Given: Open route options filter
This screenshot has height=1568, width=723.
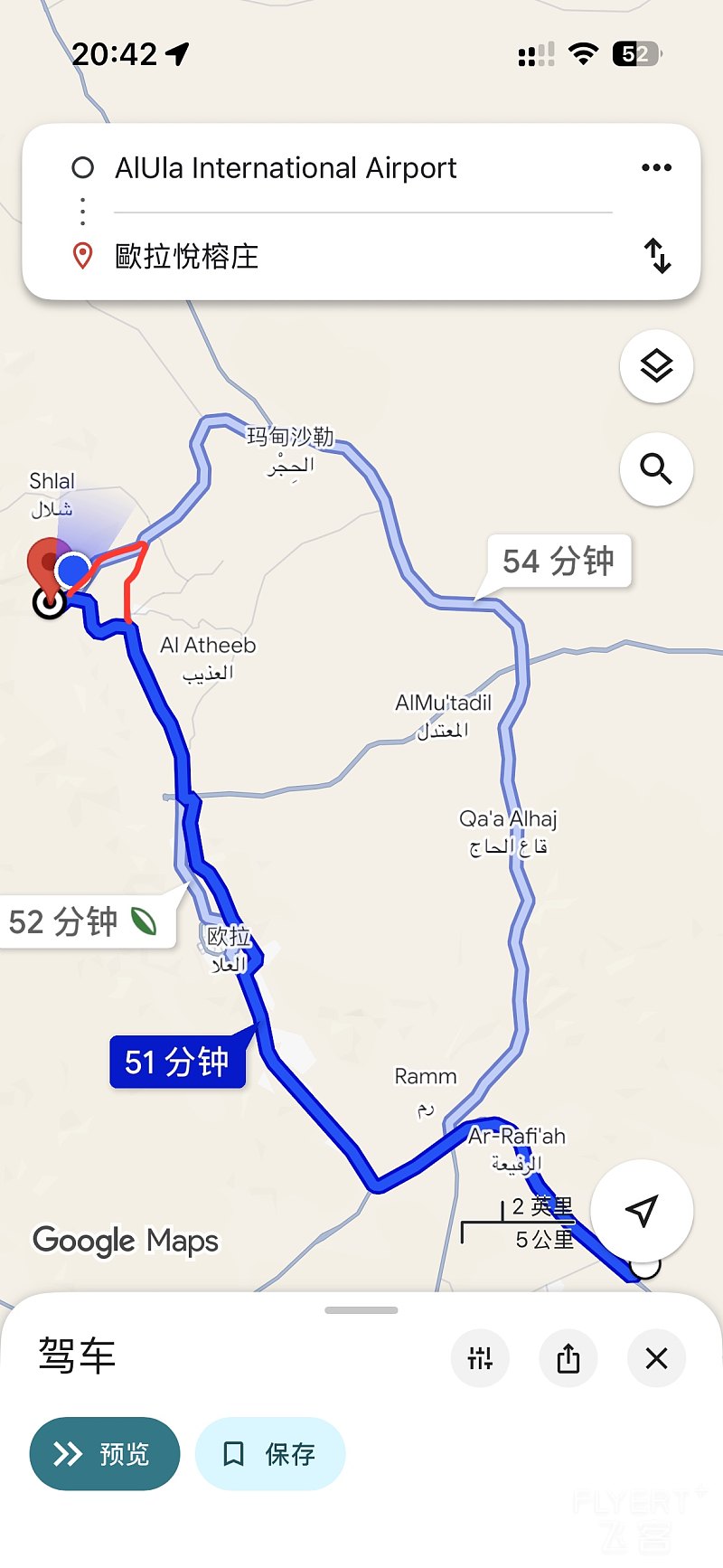Looking at the screenshot, I should [480, 1358].
